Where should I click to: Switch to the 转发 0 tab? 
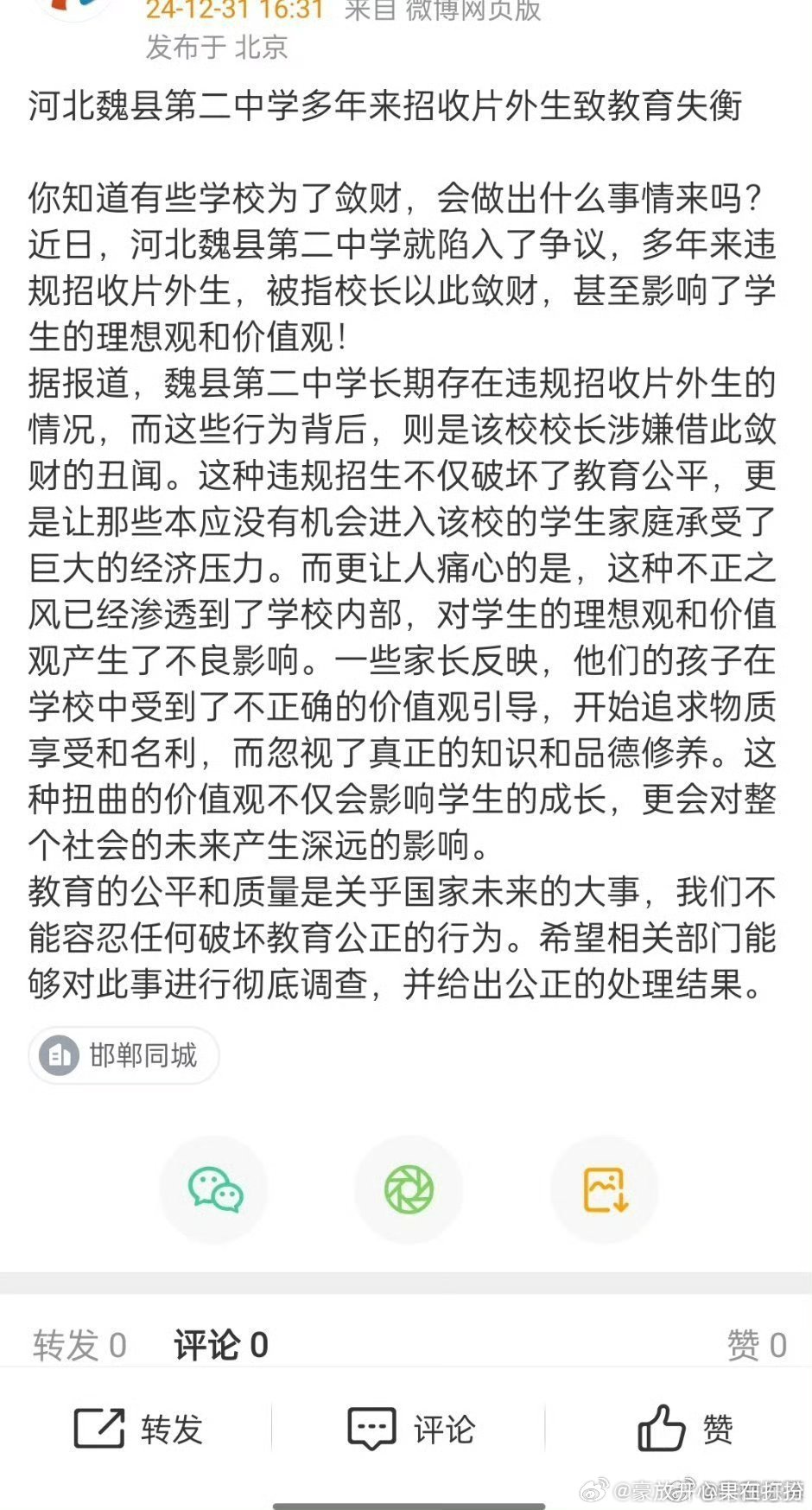[79, 1346]
